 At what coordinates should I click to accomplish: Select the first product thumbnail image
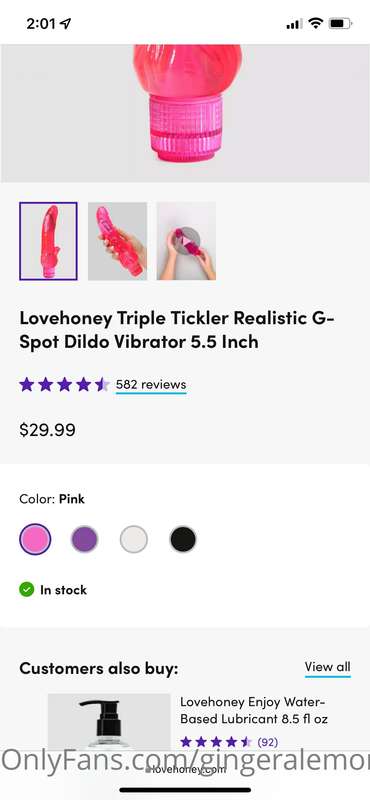tap(48, 241)
